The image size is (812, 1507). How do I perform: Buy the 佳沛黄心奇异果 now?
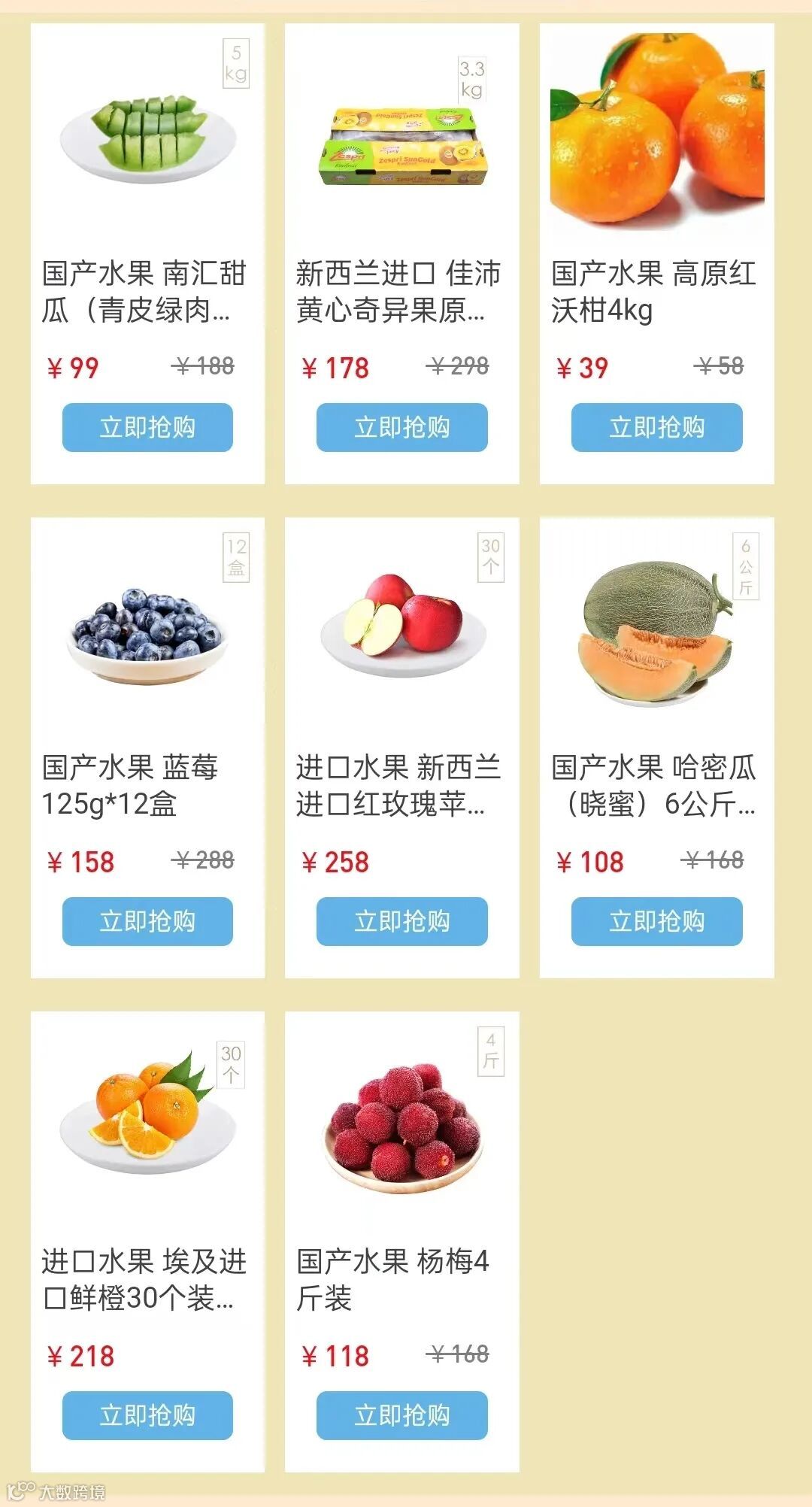click(401, 427)
